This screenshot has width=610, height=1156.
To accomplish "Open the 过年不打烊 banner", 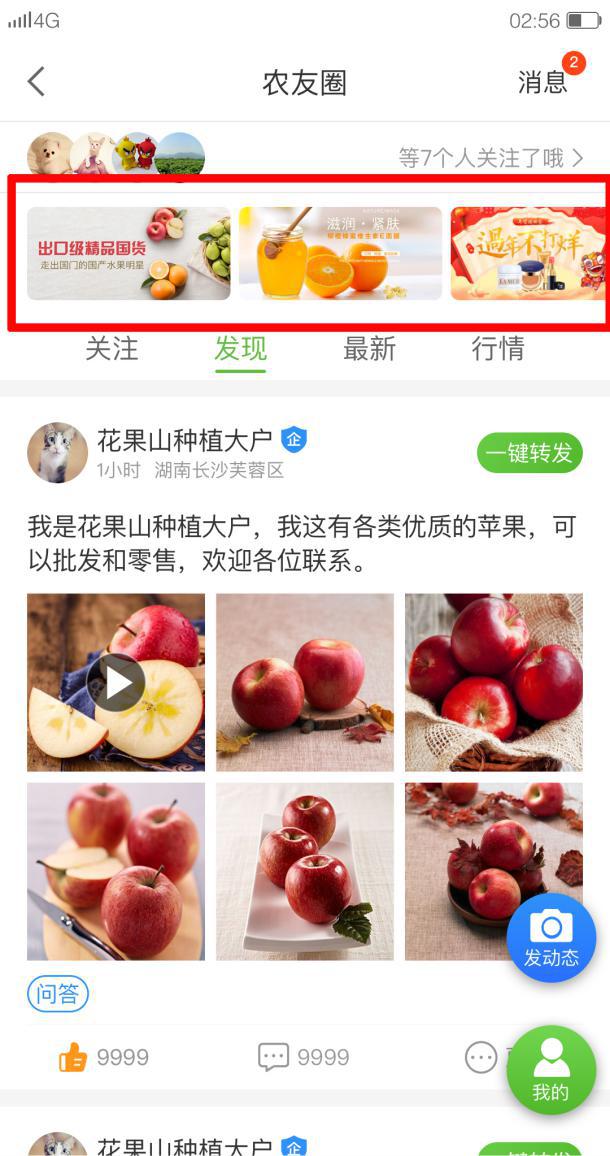I will (528, 254).
